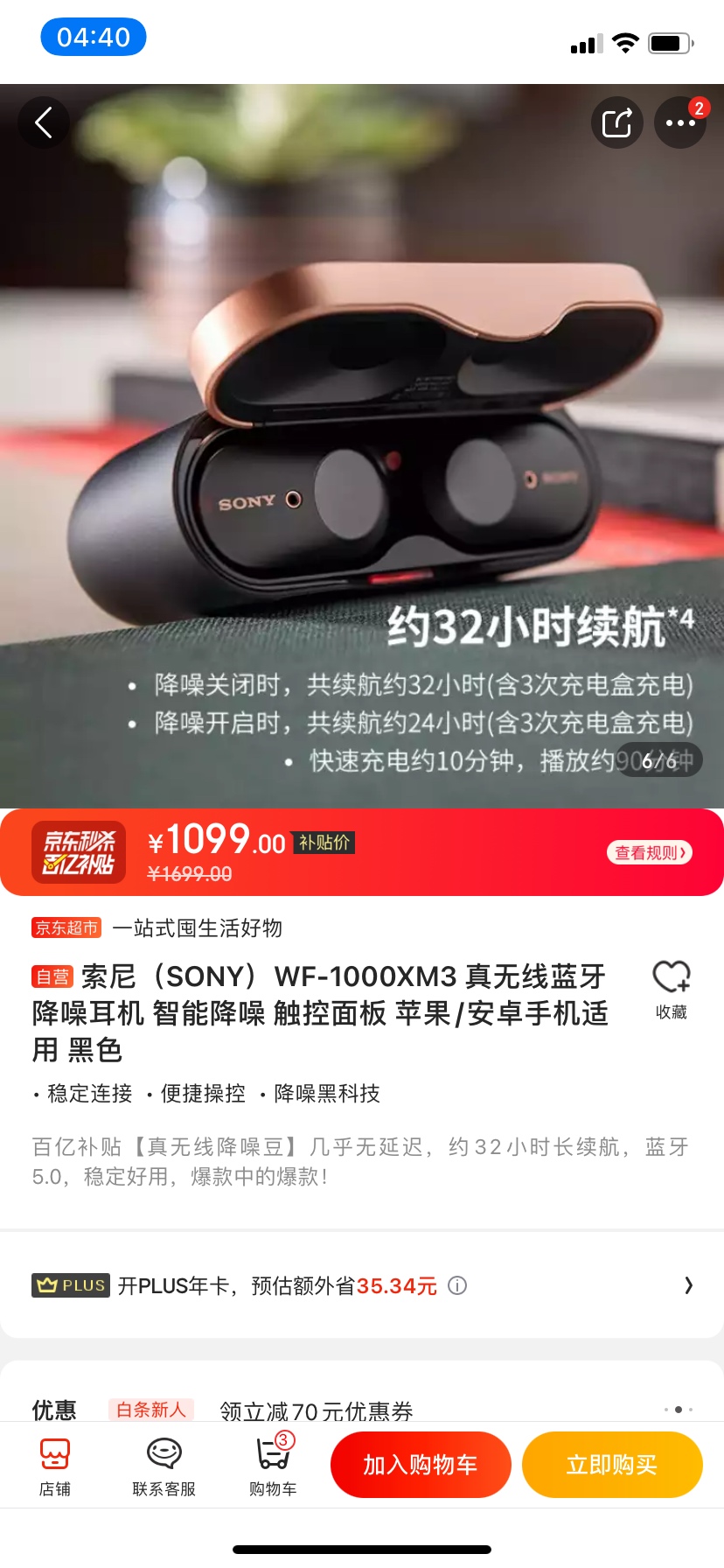
Task: Contact customer service via 联系客服
Action: click(164, 1466)
